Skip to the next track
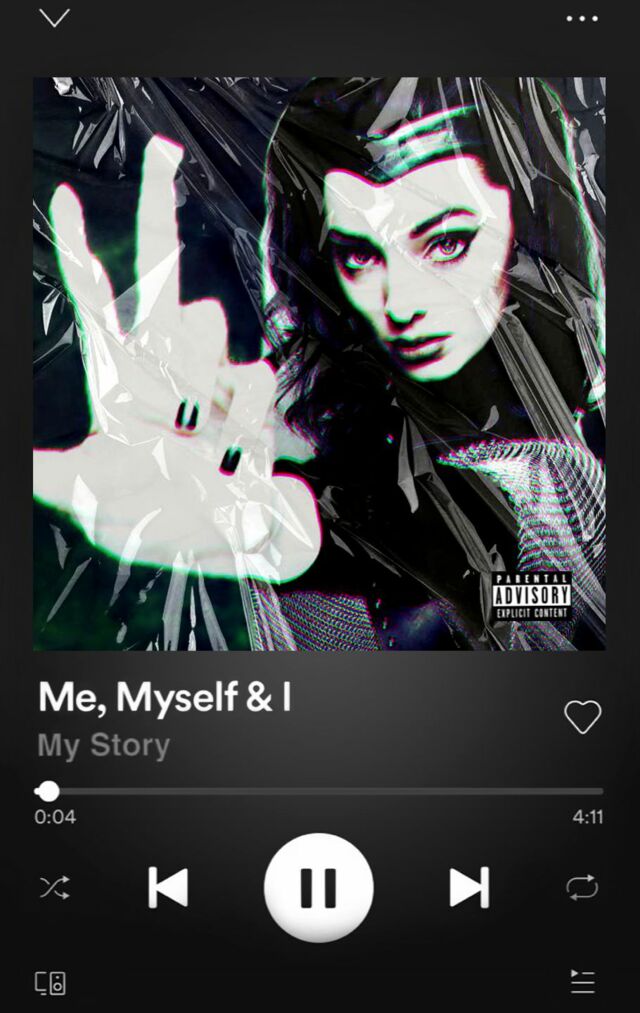Screen dimensions: 640x1013 (468, 887)
